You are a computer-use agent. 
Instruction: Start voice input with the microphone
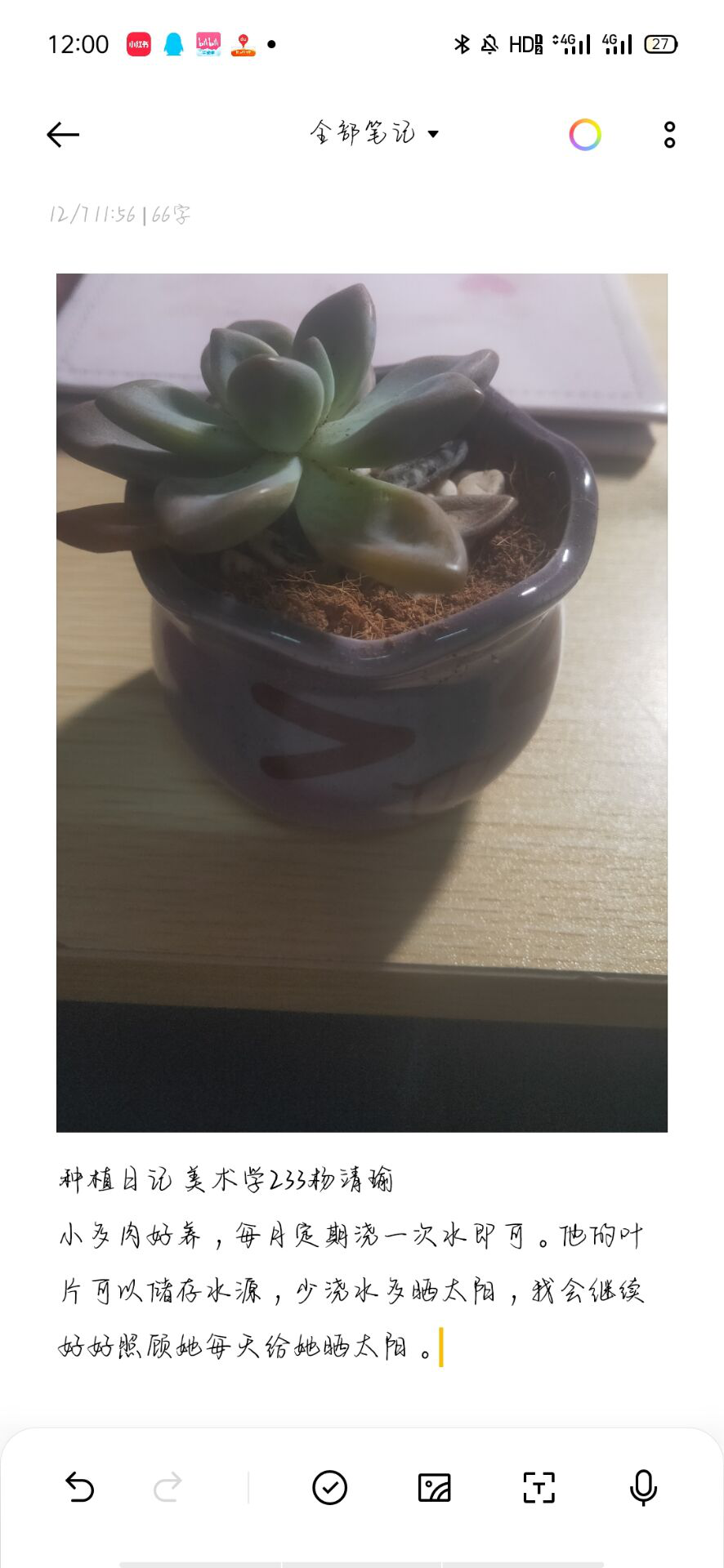point(643,1487)
